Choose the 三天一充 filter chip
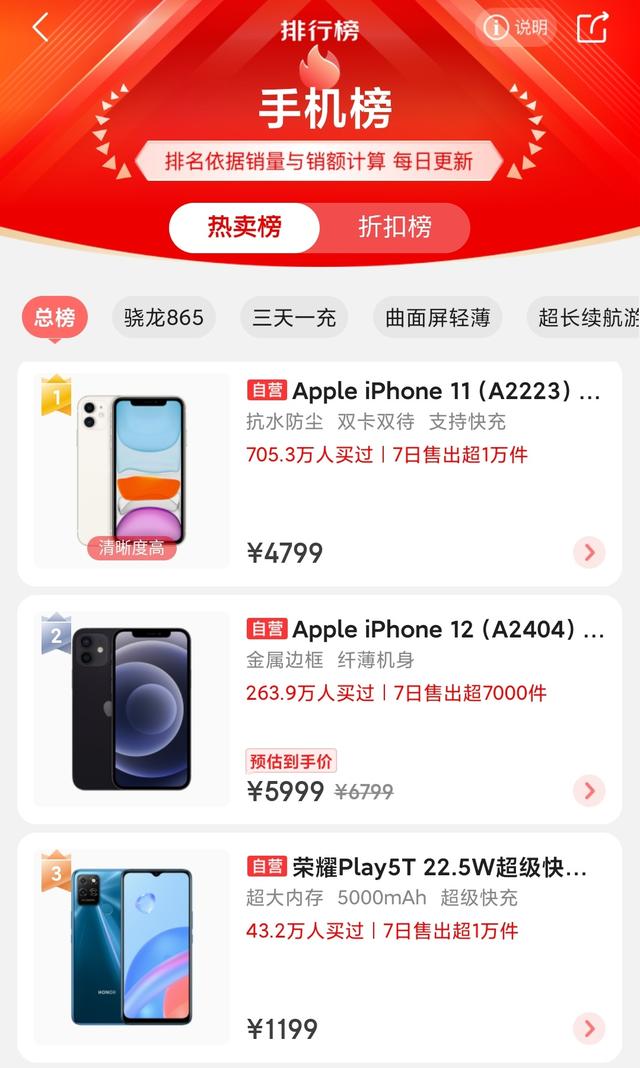The width and height of the screenshot is (640, 1068). [294, 318]
